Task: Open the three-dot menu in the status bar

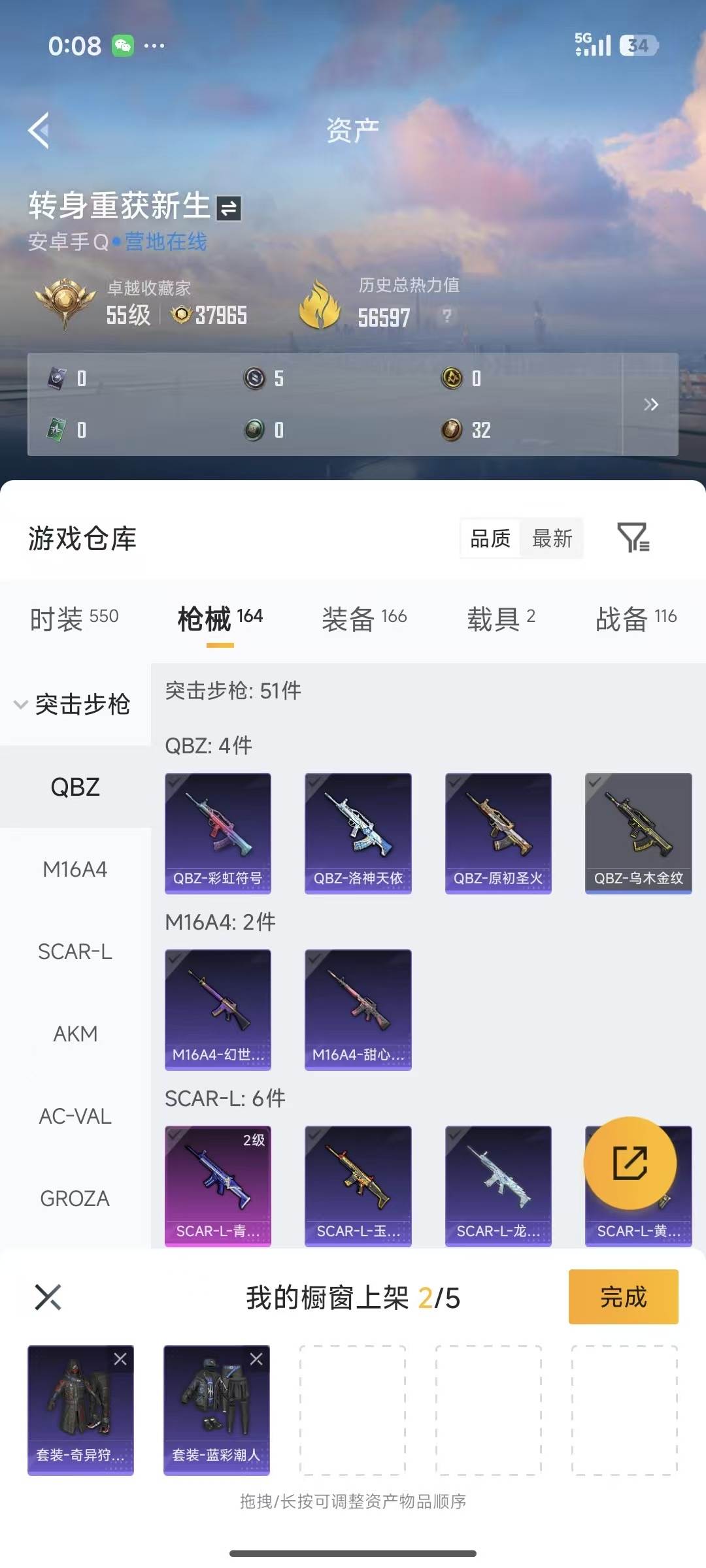Action: click(x=155, y=46)
